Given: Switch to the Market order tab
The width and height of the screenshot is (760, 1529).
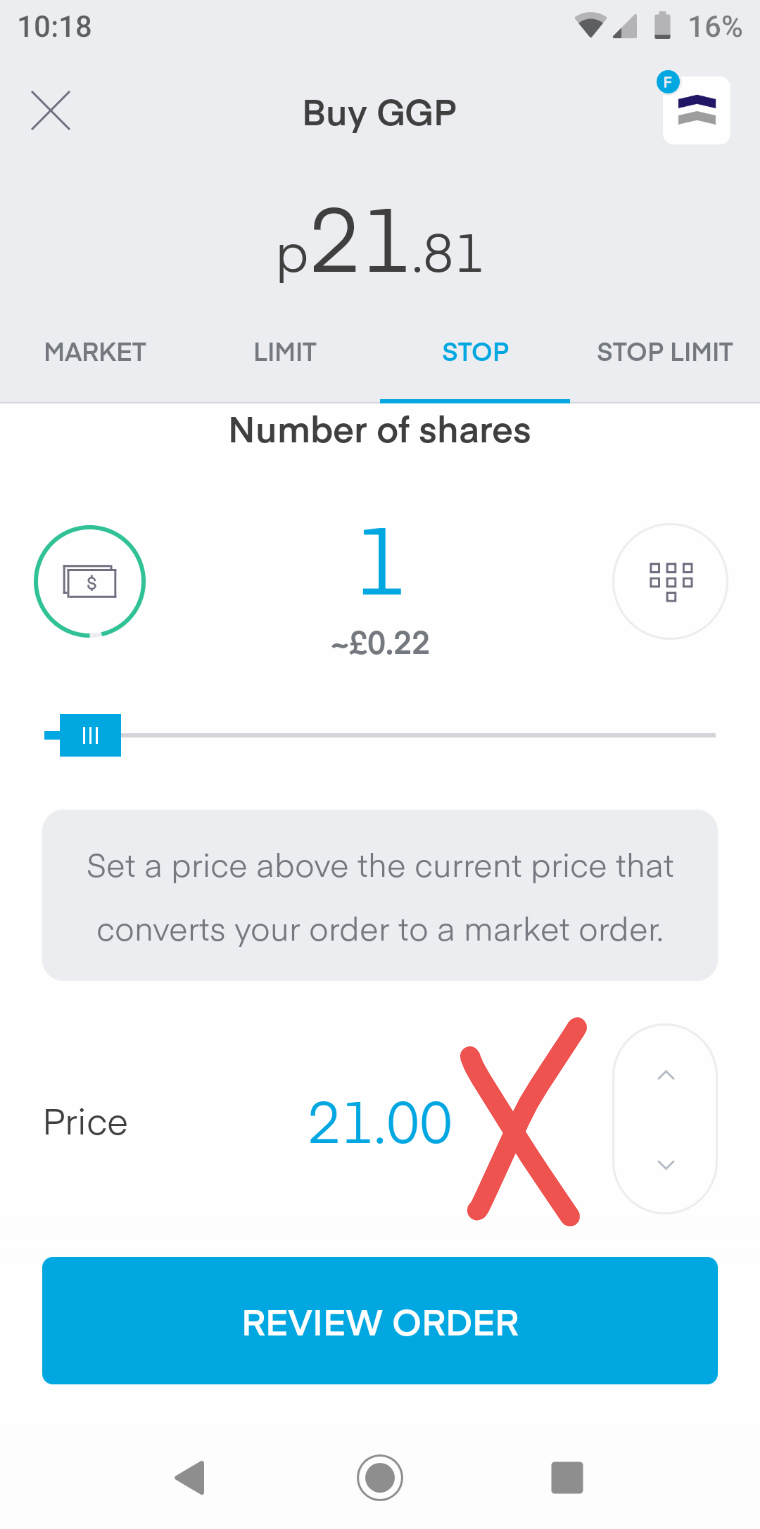Looking at the screenshot, I should tap(95, 352).
